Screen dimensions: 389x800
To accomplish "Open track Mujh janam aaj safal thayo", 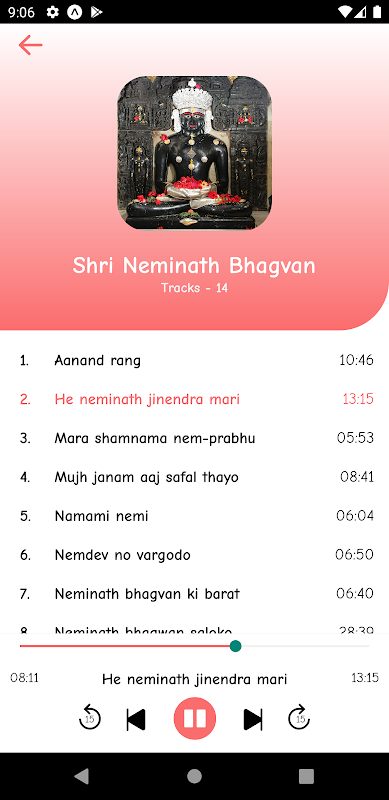I will click(194, 477).
